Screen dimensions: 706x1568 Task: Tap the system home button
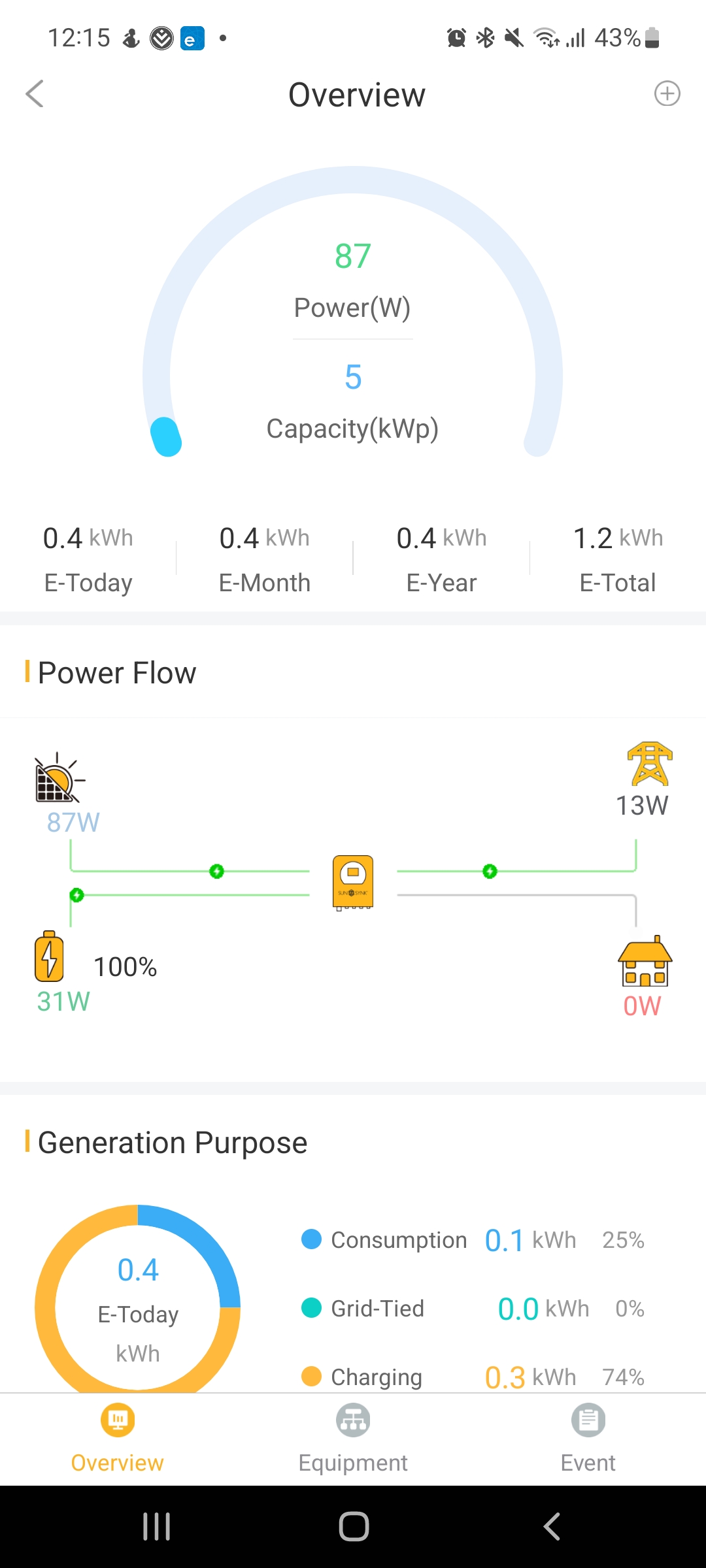354,1527
